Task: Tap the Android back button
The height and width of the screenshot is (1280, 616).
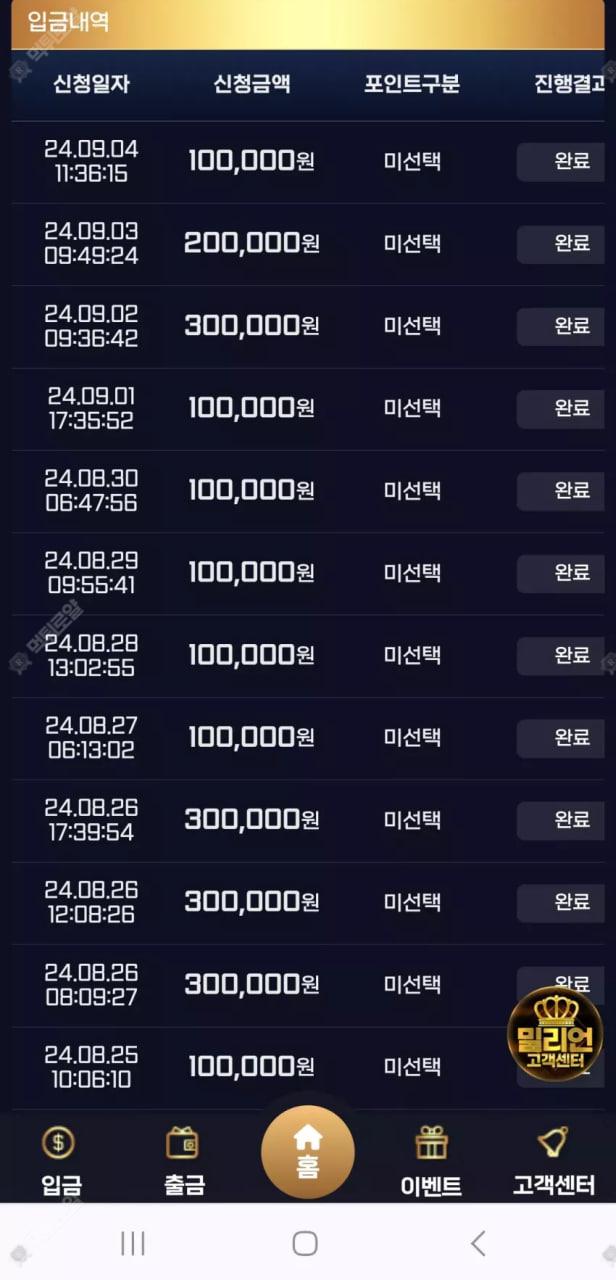Action: tap(478, 1243)
